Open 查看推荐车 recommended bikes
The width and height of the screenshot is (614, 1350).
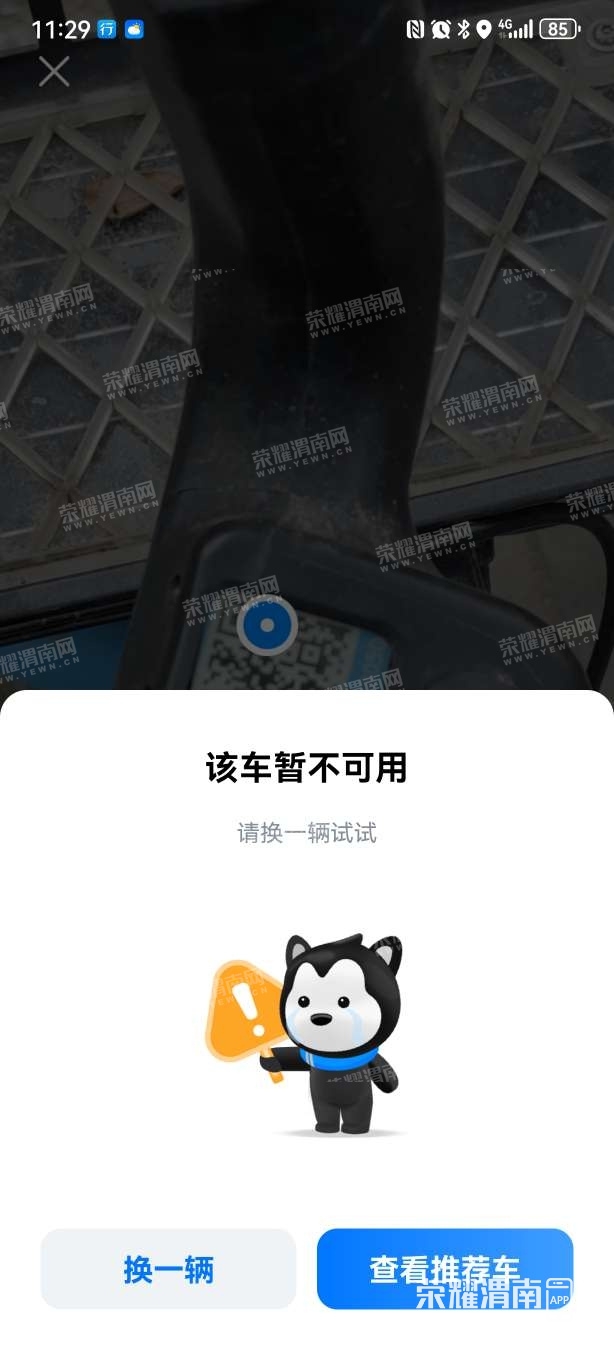pyautogui.click(x=445, y=1269)
